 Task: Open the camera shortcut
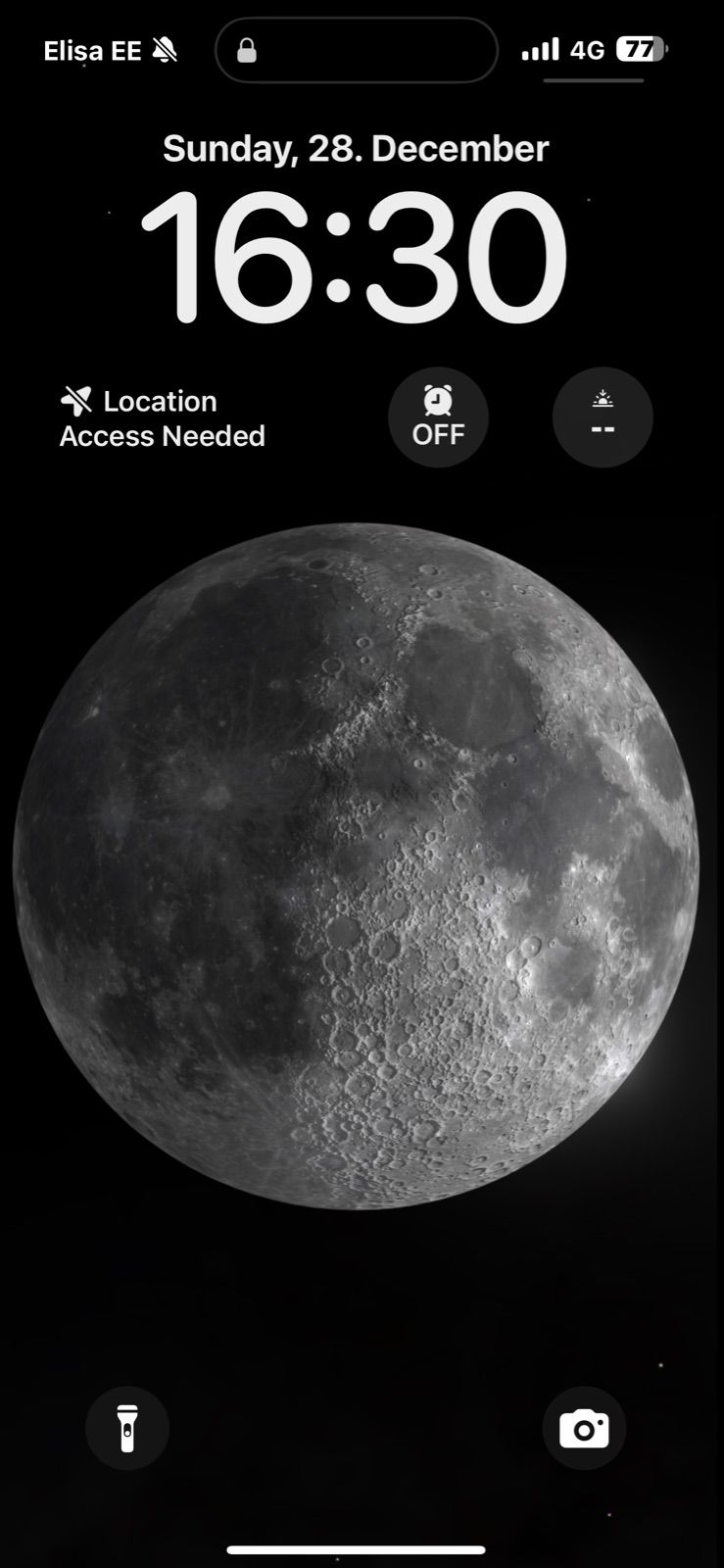[584, 1428]
